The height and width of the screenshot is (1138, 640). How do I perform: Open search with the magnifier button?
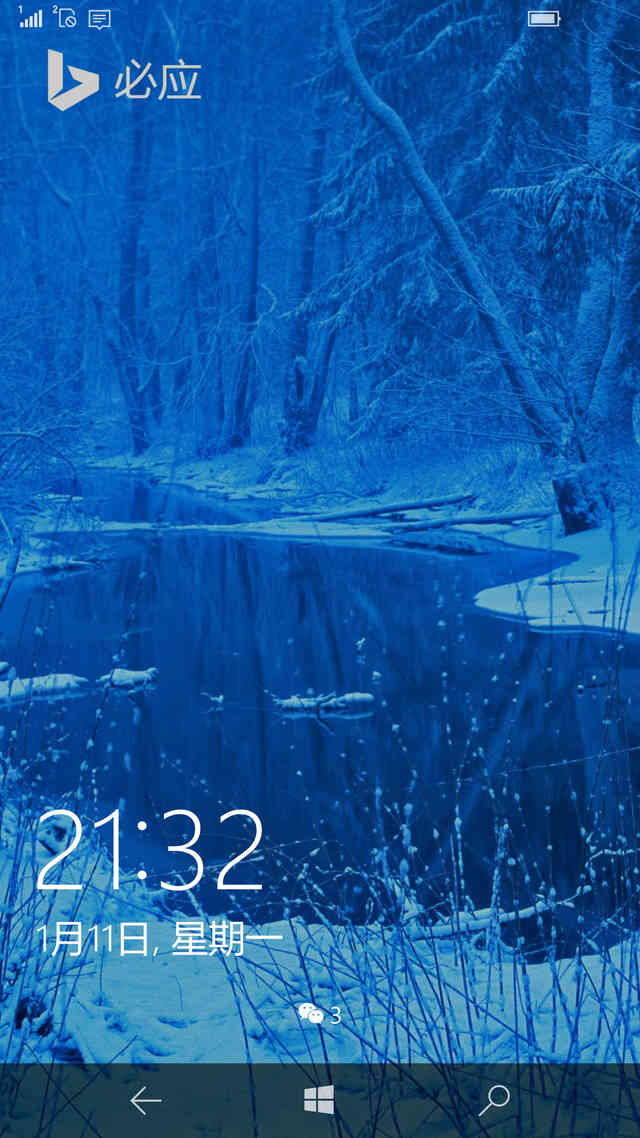[494, 1100]
